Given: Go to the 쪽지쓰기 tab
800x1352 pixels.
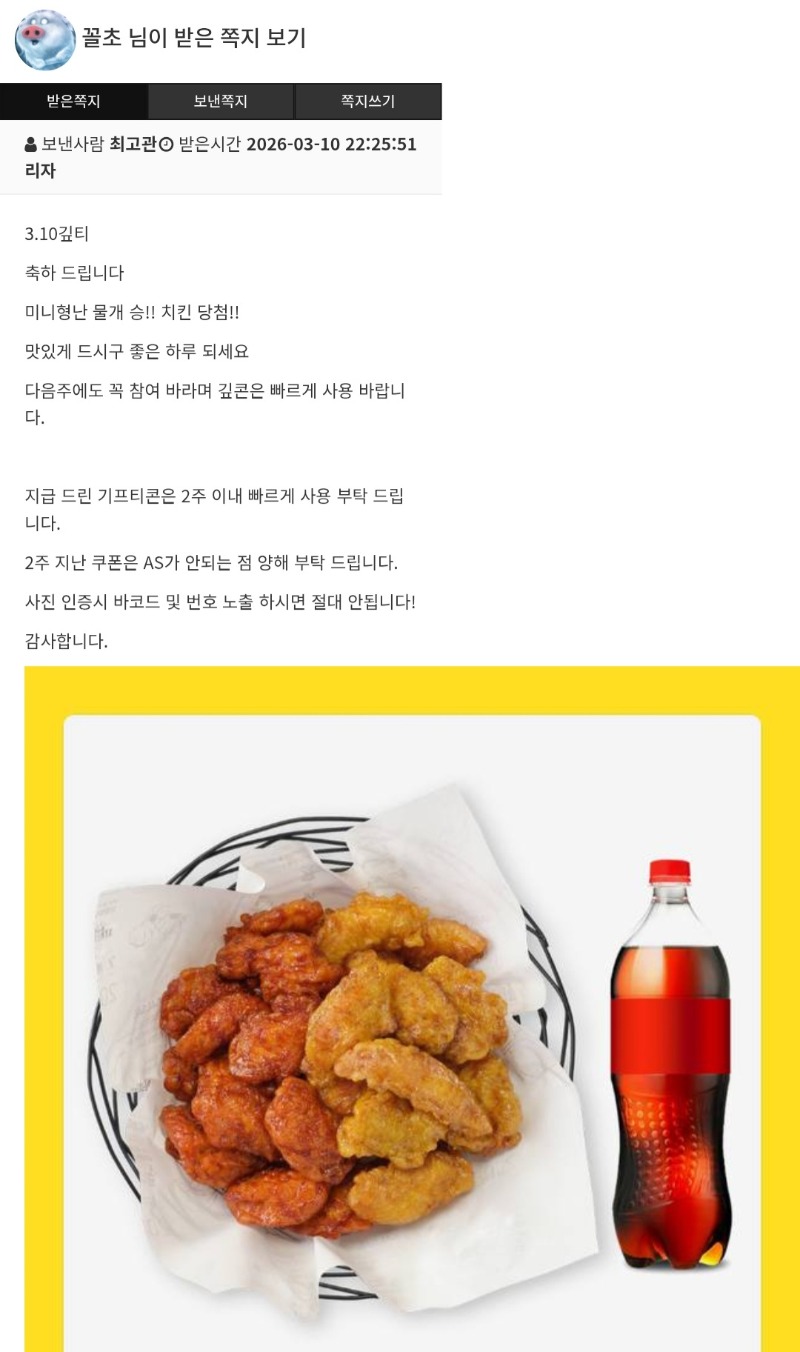Looking at the screenshot, I should click(x=367, y=101).
